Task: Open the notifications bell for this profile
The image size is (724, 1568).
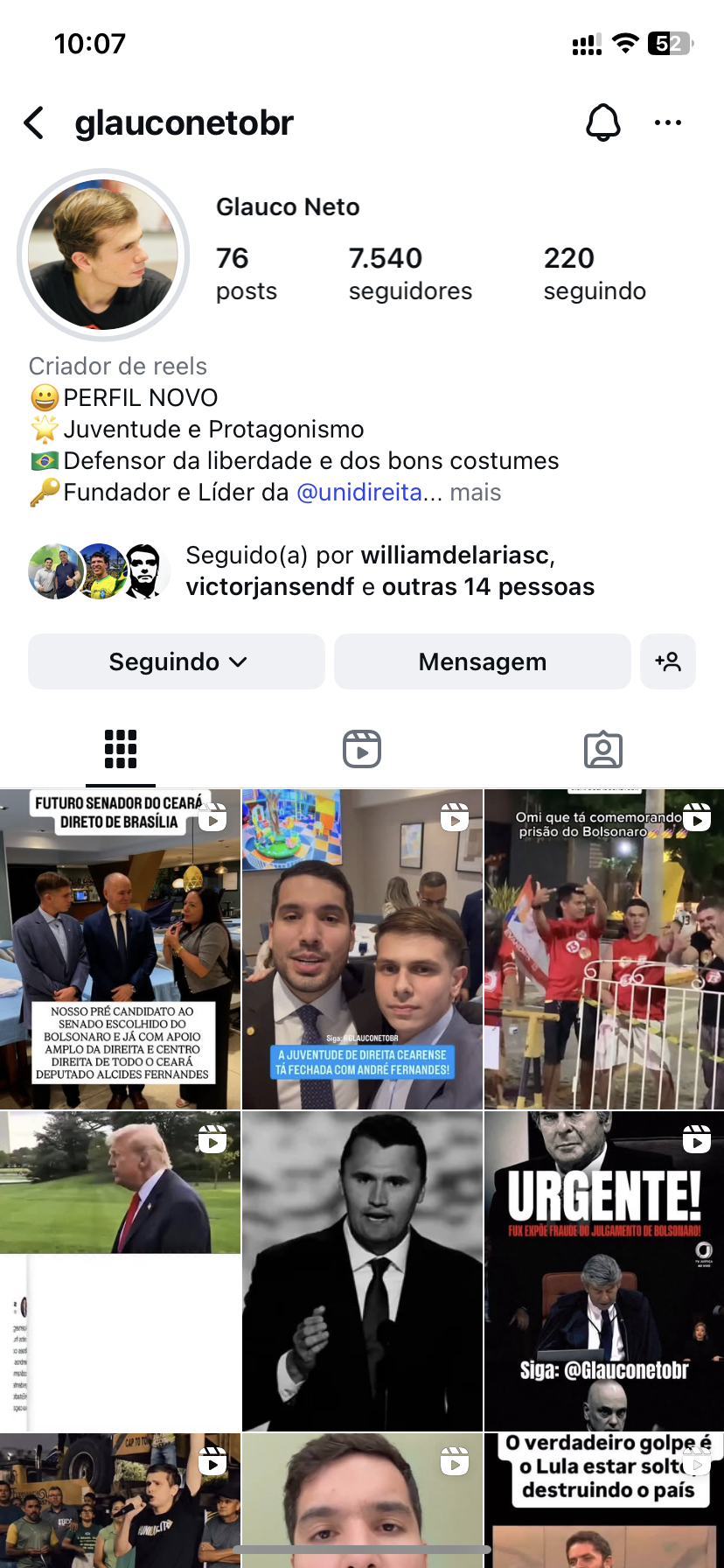Action: click(602, 123)
